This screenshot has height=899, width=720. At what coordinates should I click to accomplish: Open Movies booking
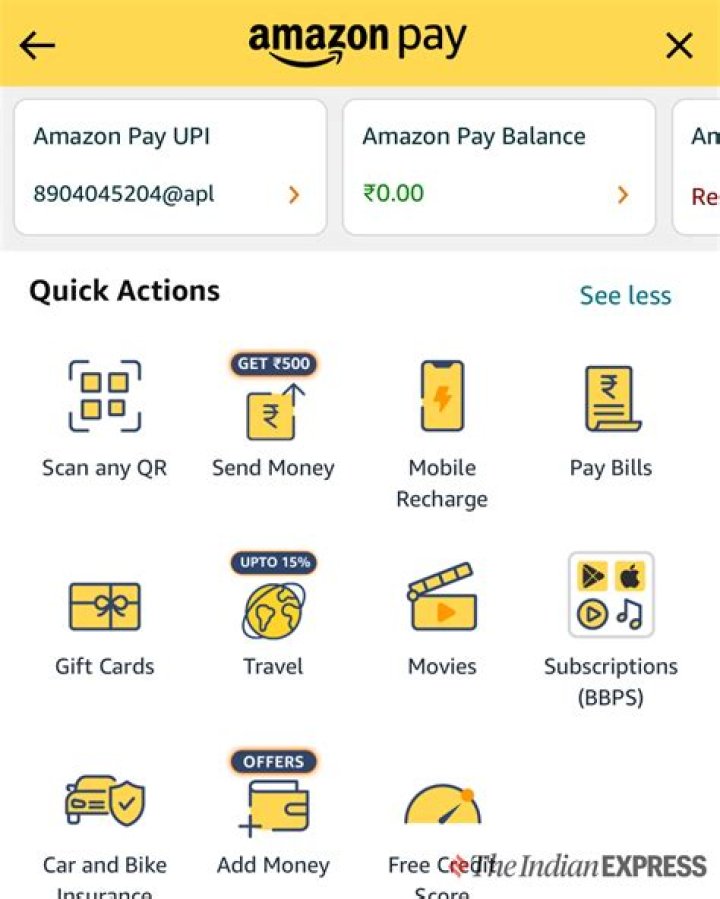click(x=442, y=620)
